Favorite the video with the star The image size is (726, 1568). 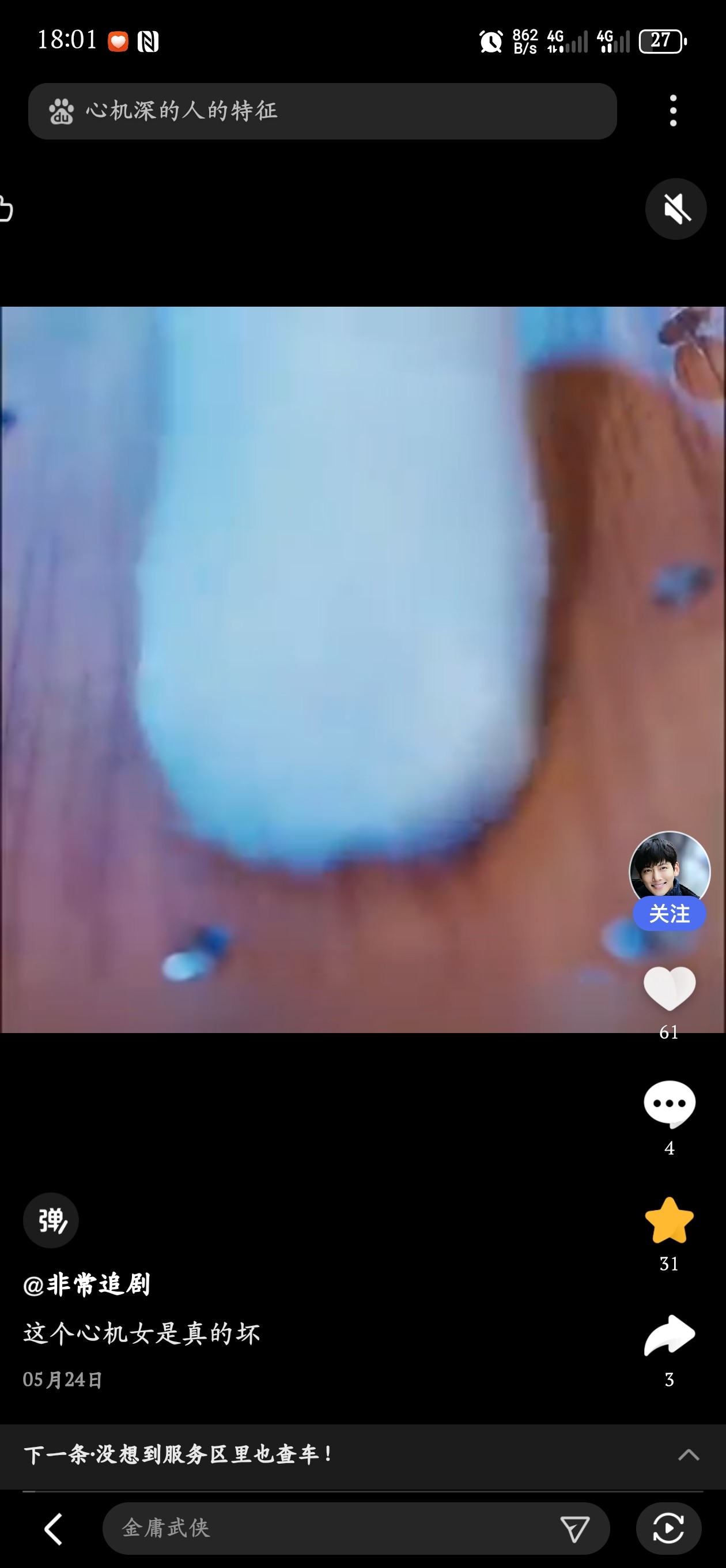(670, 1219)
